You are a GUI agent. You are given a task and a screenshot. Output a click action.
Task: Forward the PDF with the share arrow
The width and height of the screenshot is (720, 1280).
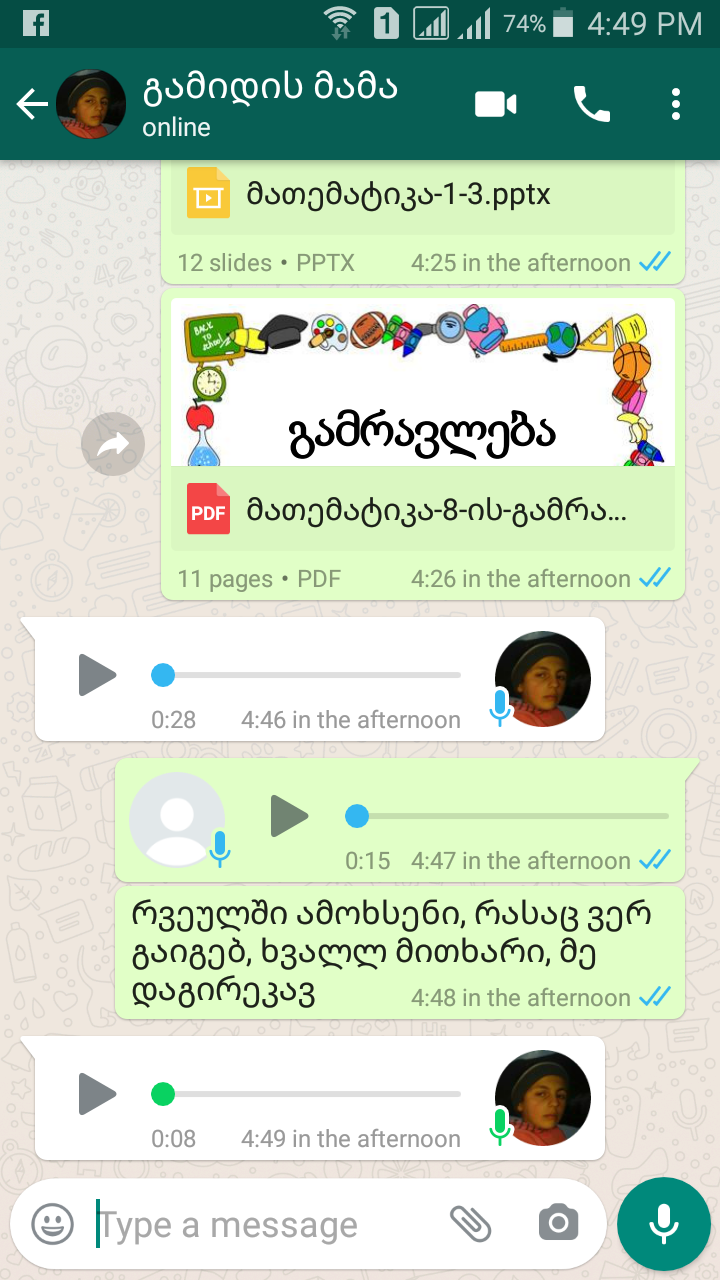point(113,444)
